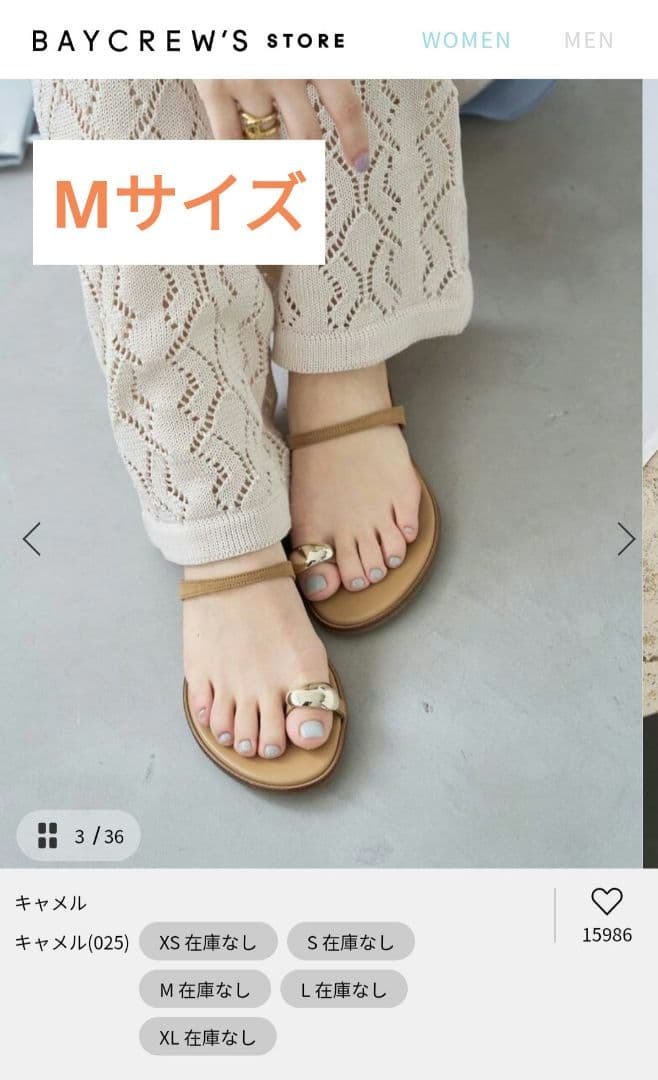Viewport: 658px width, 1080px height.
Task: Select the S size chip
Action: (351, 941)
